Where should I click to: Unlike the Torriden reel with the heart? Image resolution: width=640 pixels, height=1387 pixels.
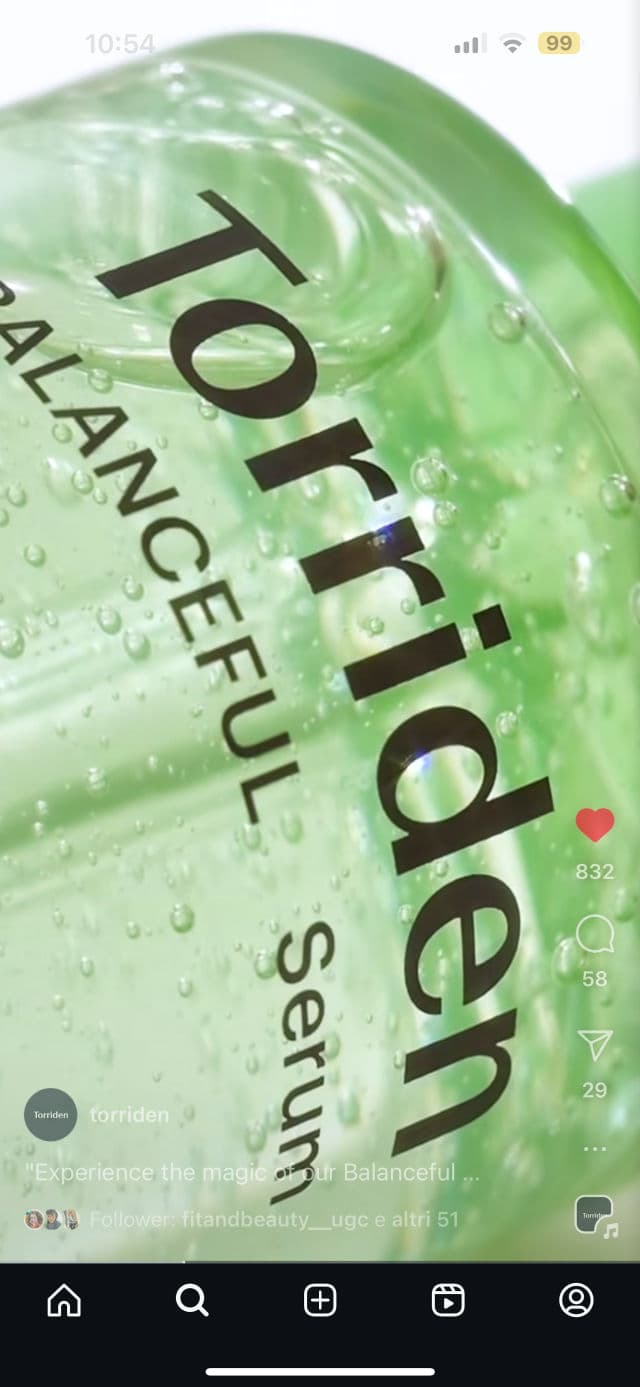click(594, 825)
